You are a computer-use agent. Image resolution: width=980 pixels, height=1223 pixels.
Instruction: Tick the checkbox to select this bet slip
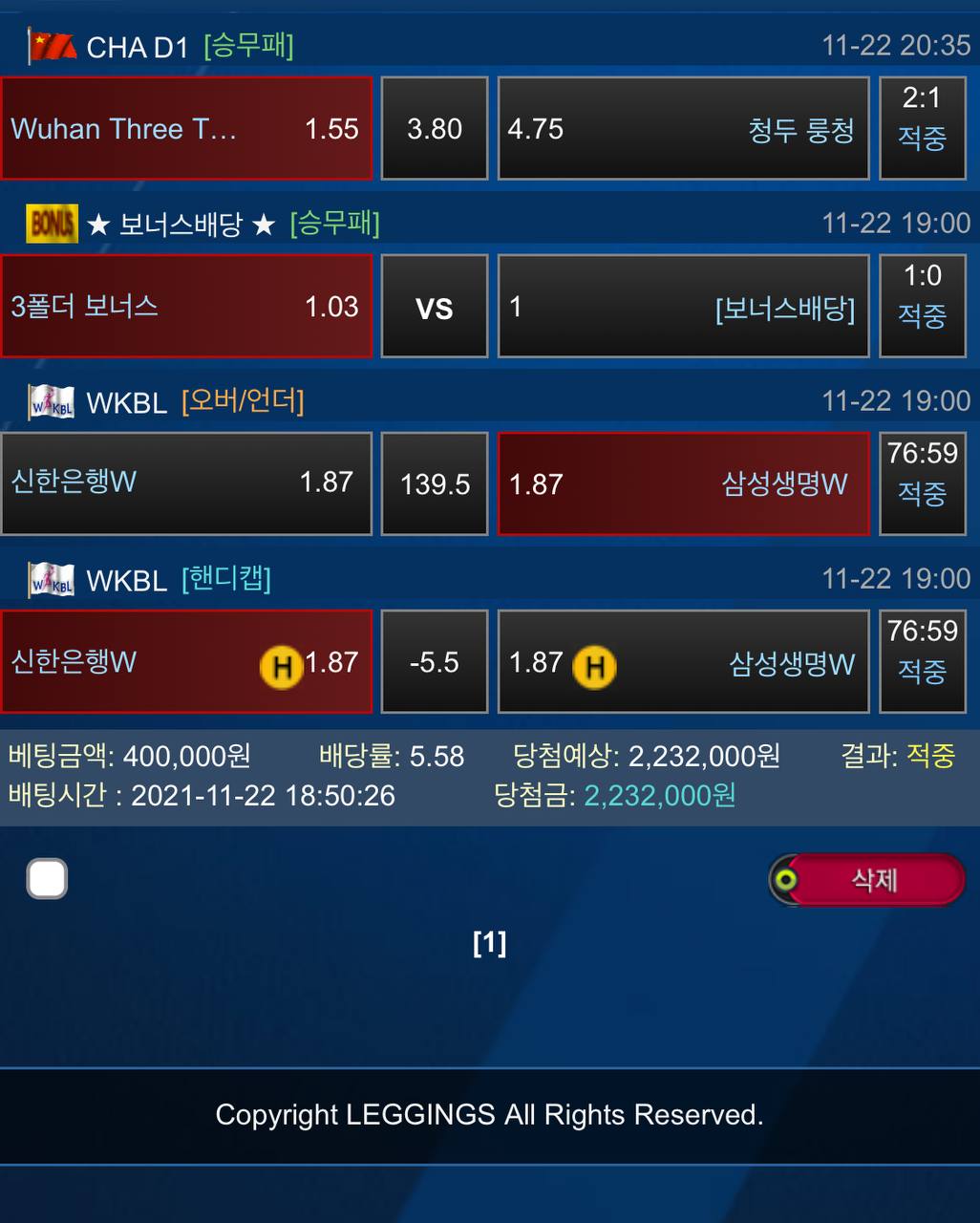point(47,879)
